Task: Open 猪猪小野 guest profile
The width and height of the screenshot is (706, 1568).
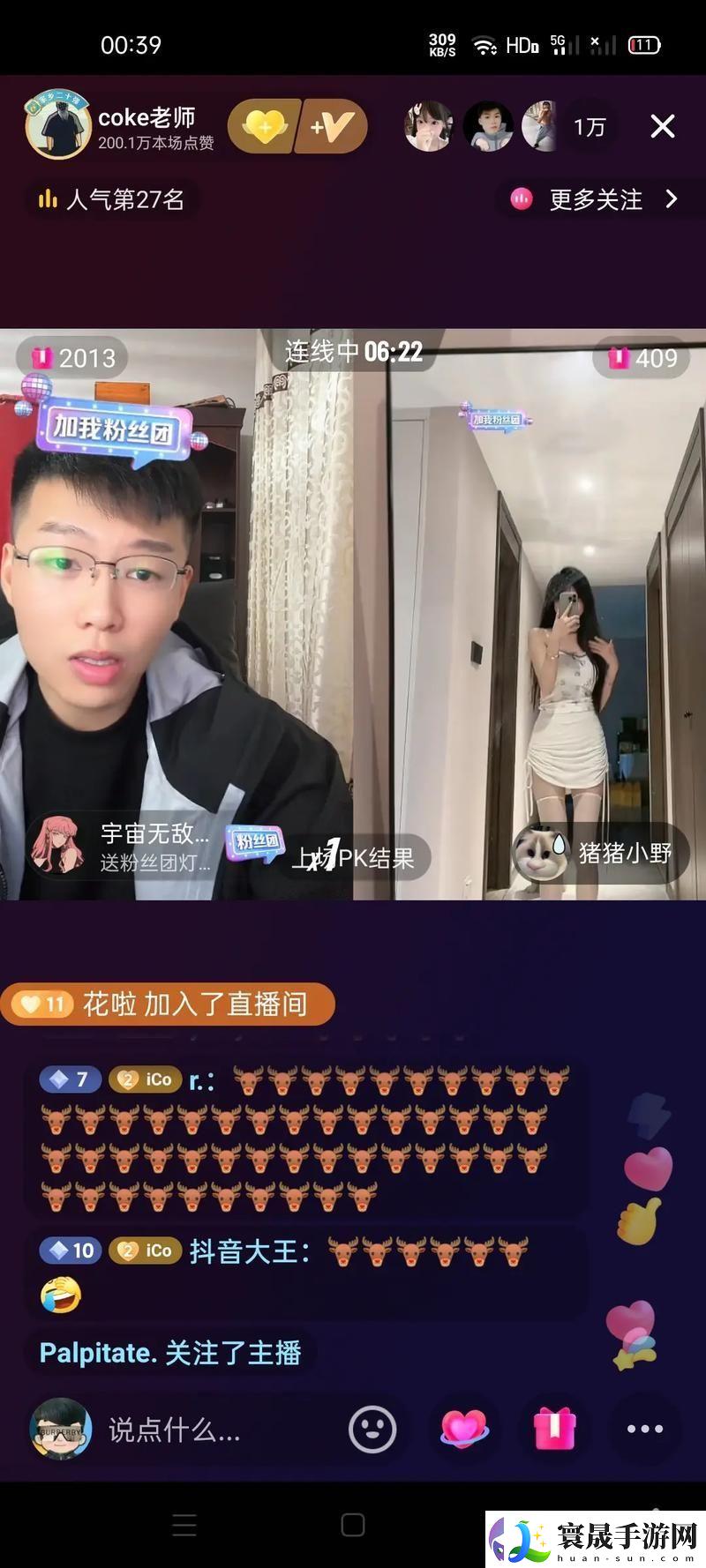Action: [x=600, y=853]
